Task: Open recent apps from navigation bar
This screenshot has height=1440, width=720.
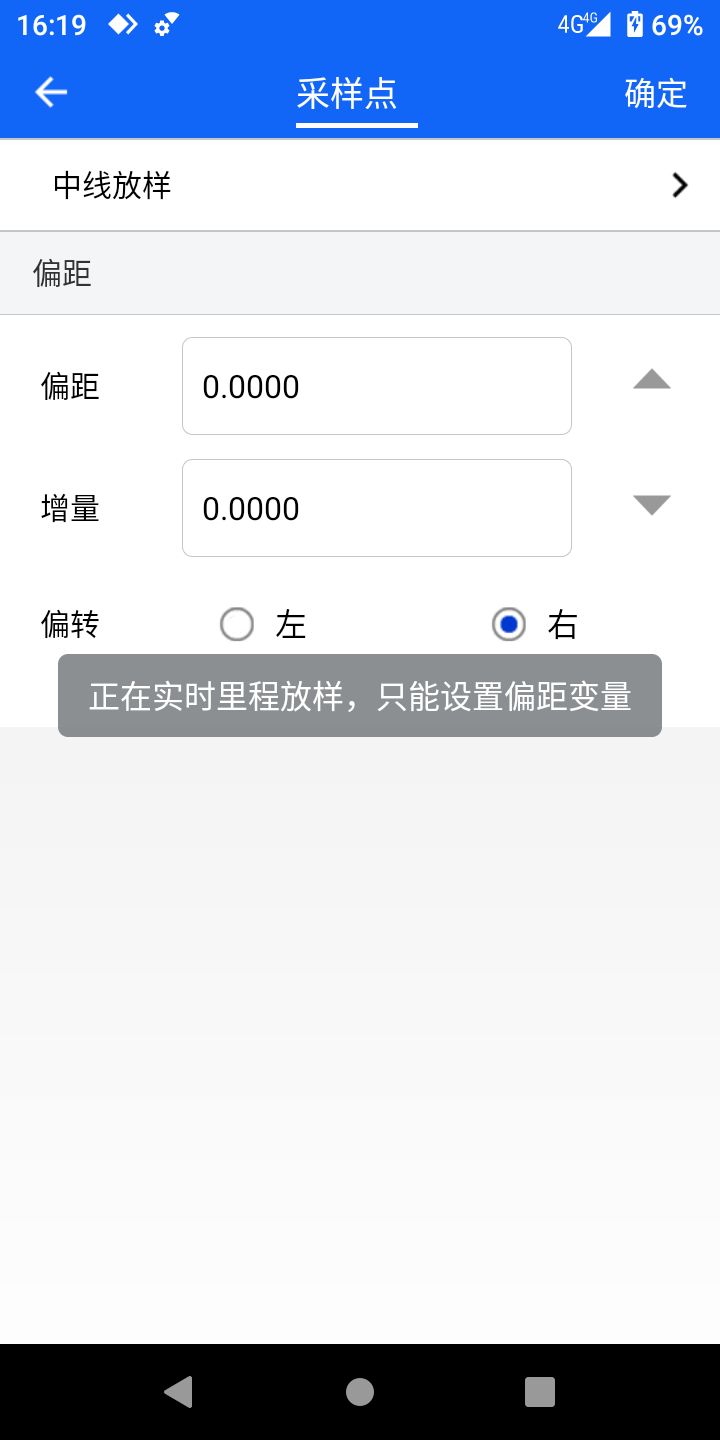Action: click(540, 1392)
